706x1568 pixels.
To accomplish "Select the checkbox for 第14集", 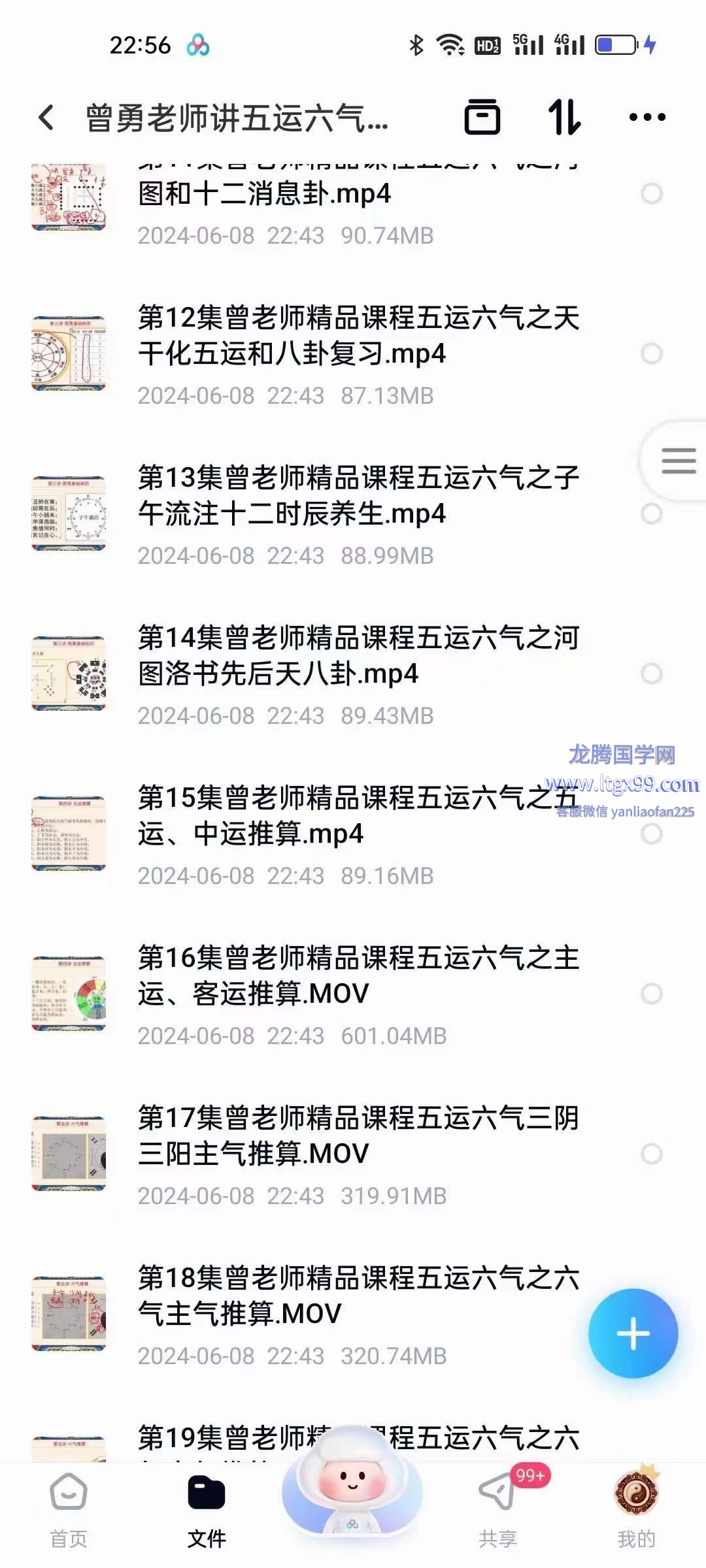I will point(651,674).
